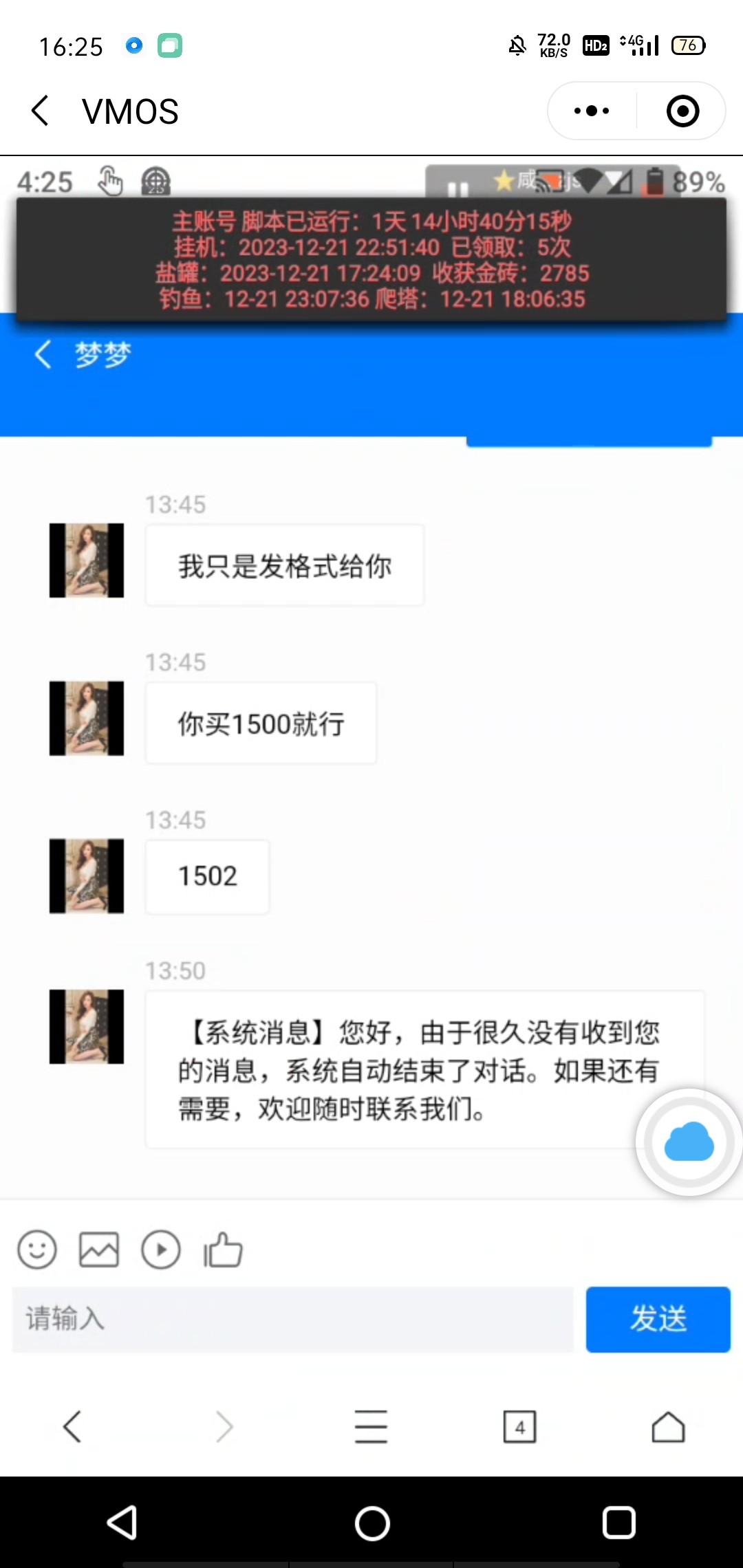Go to the browser home page

[x=668, y=1426]
